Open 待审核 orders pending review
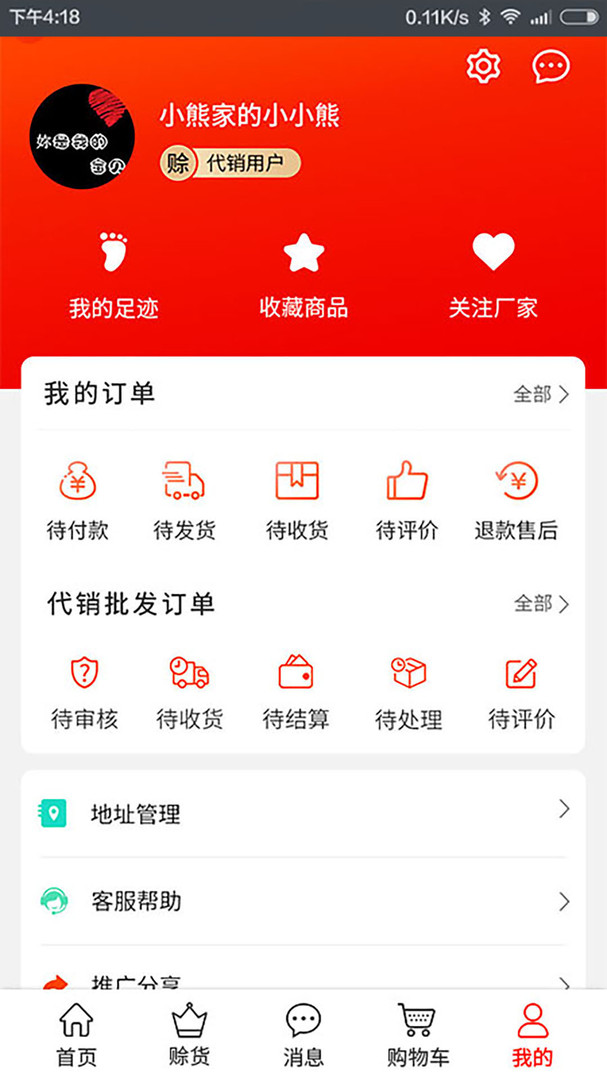607x1080 pixels. (x=84, y=690)
